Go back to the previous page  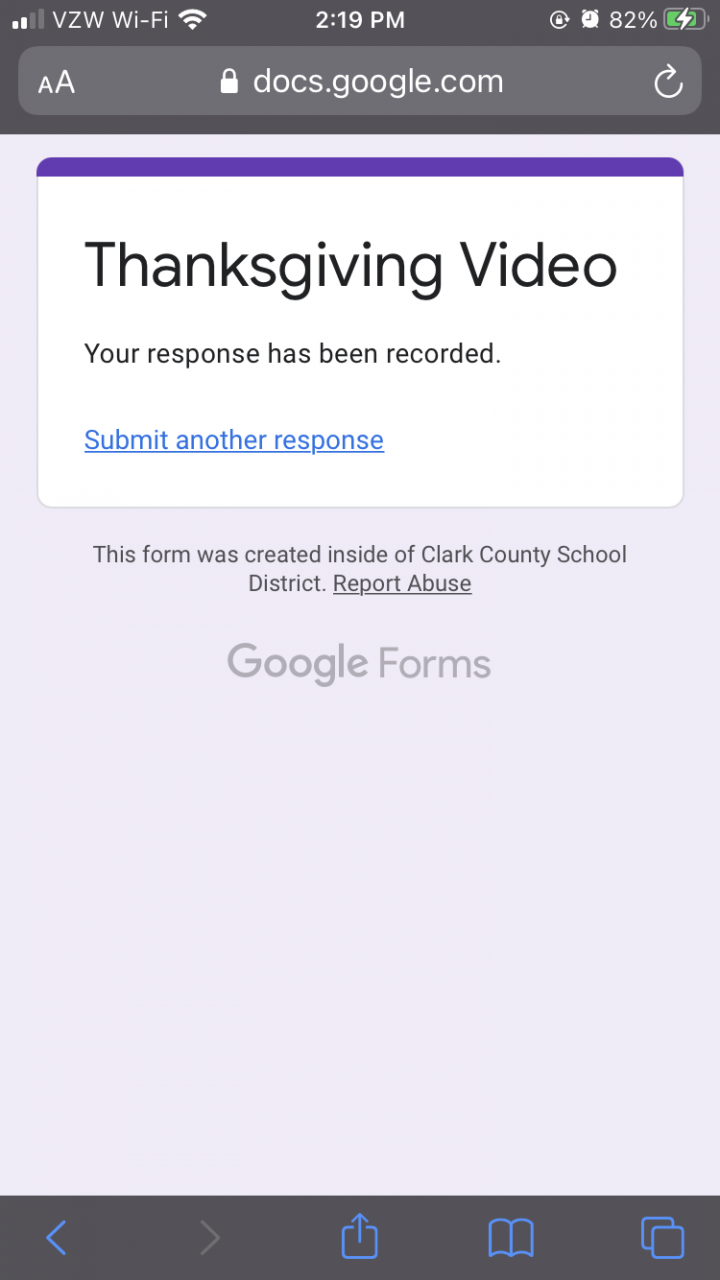point(57,1238)
